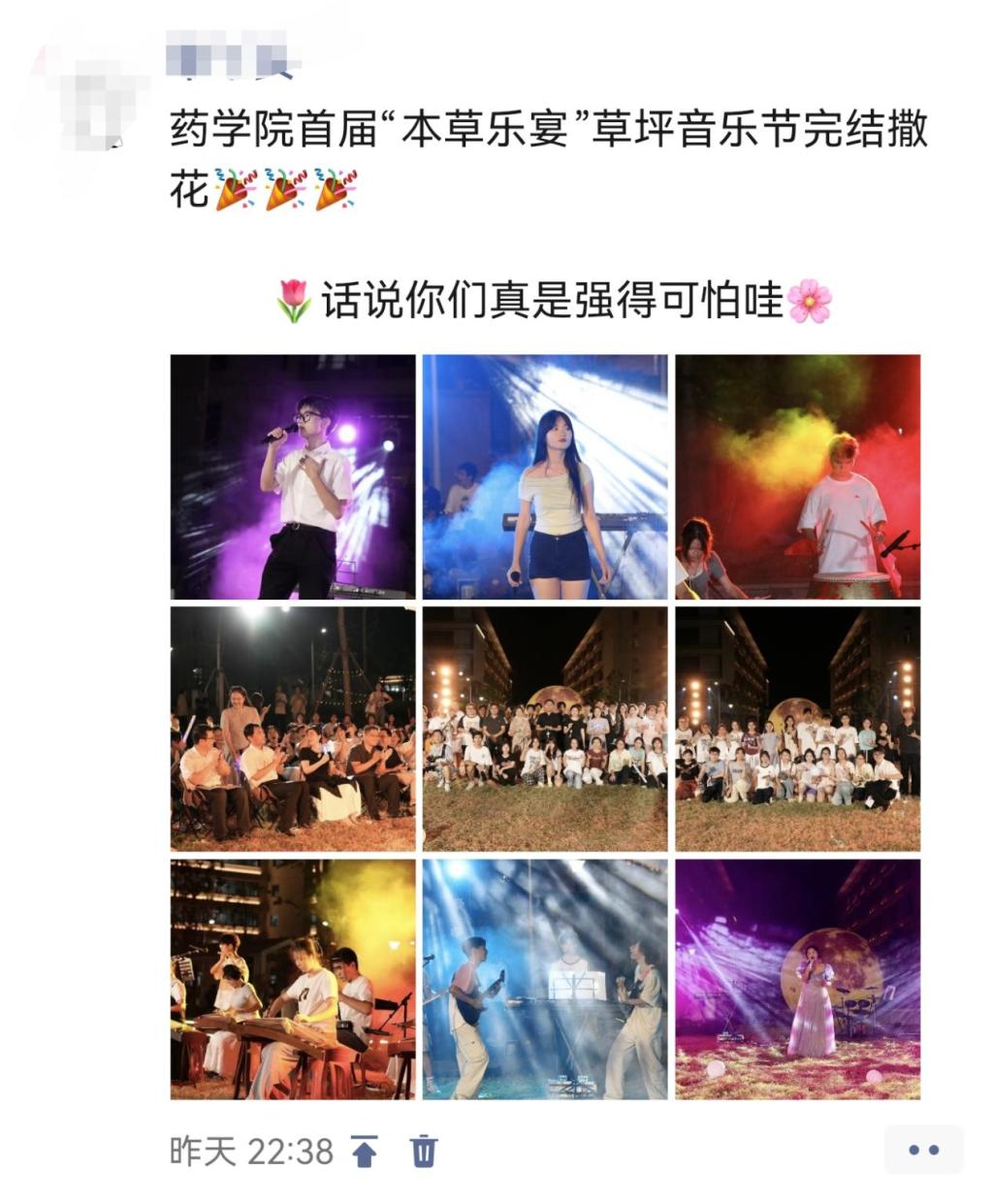Open the group photo in the last column
This screenshot has height=1204, width=993.
pos(797,729)
